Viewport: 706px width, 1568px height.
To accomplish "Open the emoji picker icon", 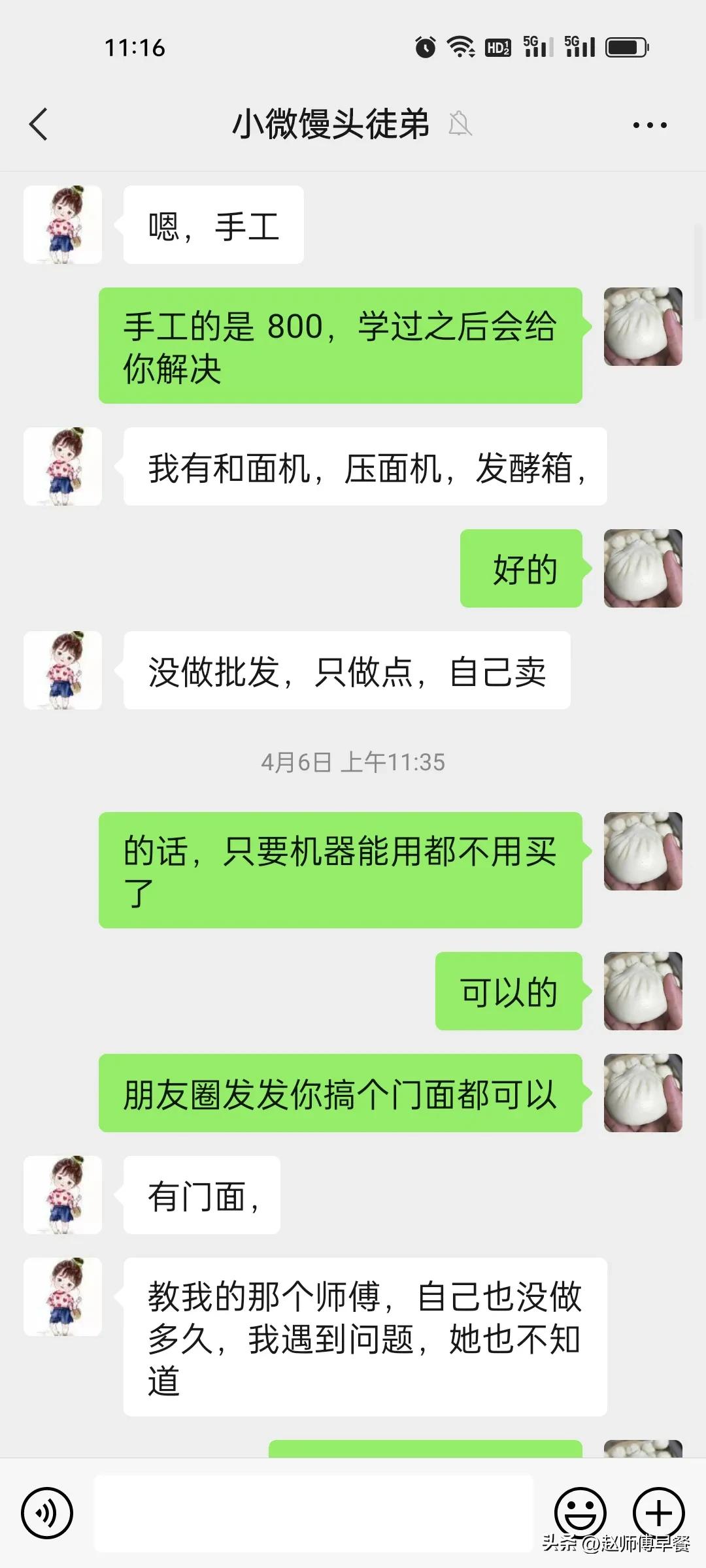I will click(579, 1511).
